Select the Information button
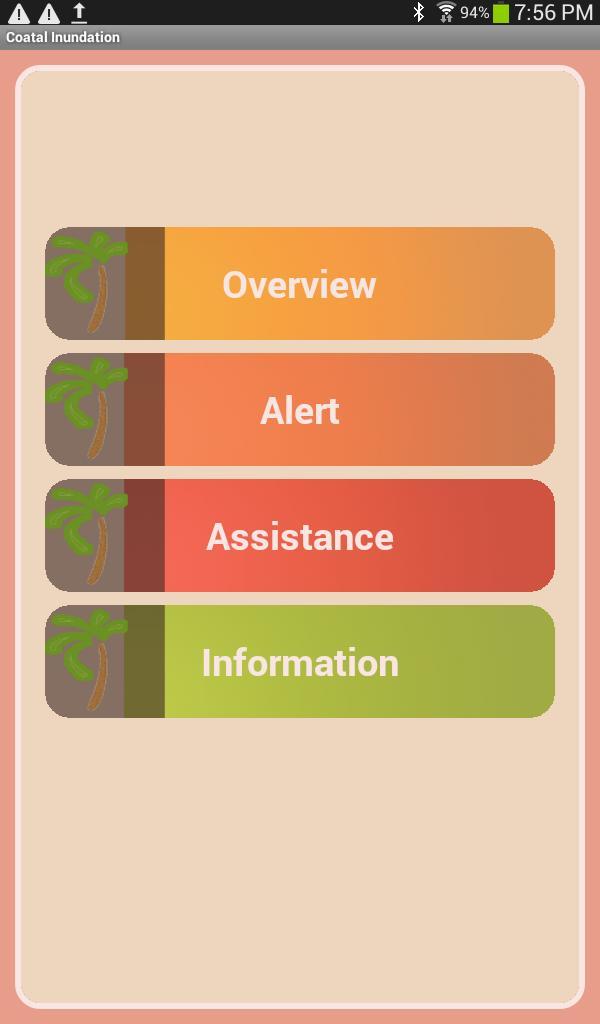The width and height of the screenshot is (600, 1024). (300, 662)
